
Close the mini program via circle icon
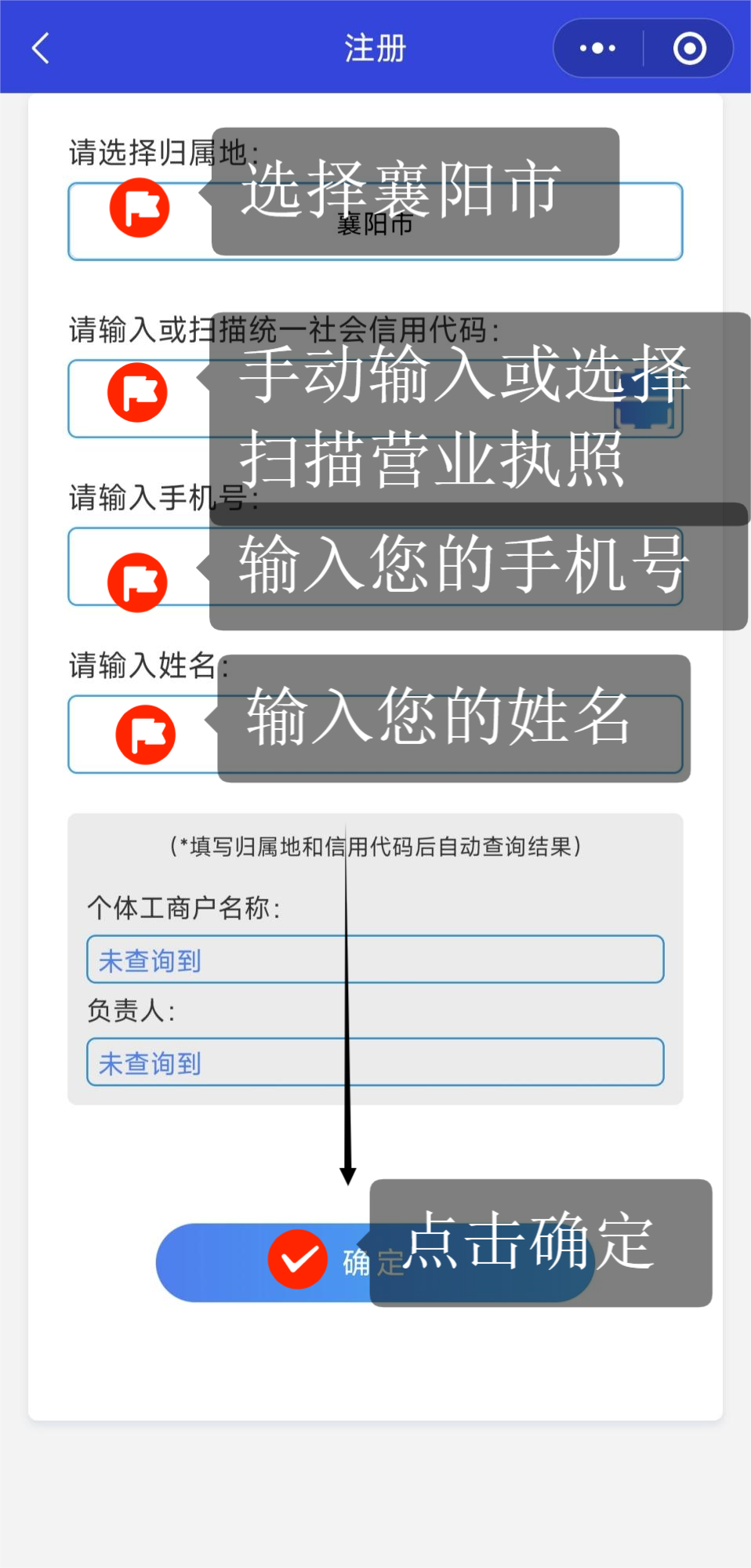click(x=689, y=48)
